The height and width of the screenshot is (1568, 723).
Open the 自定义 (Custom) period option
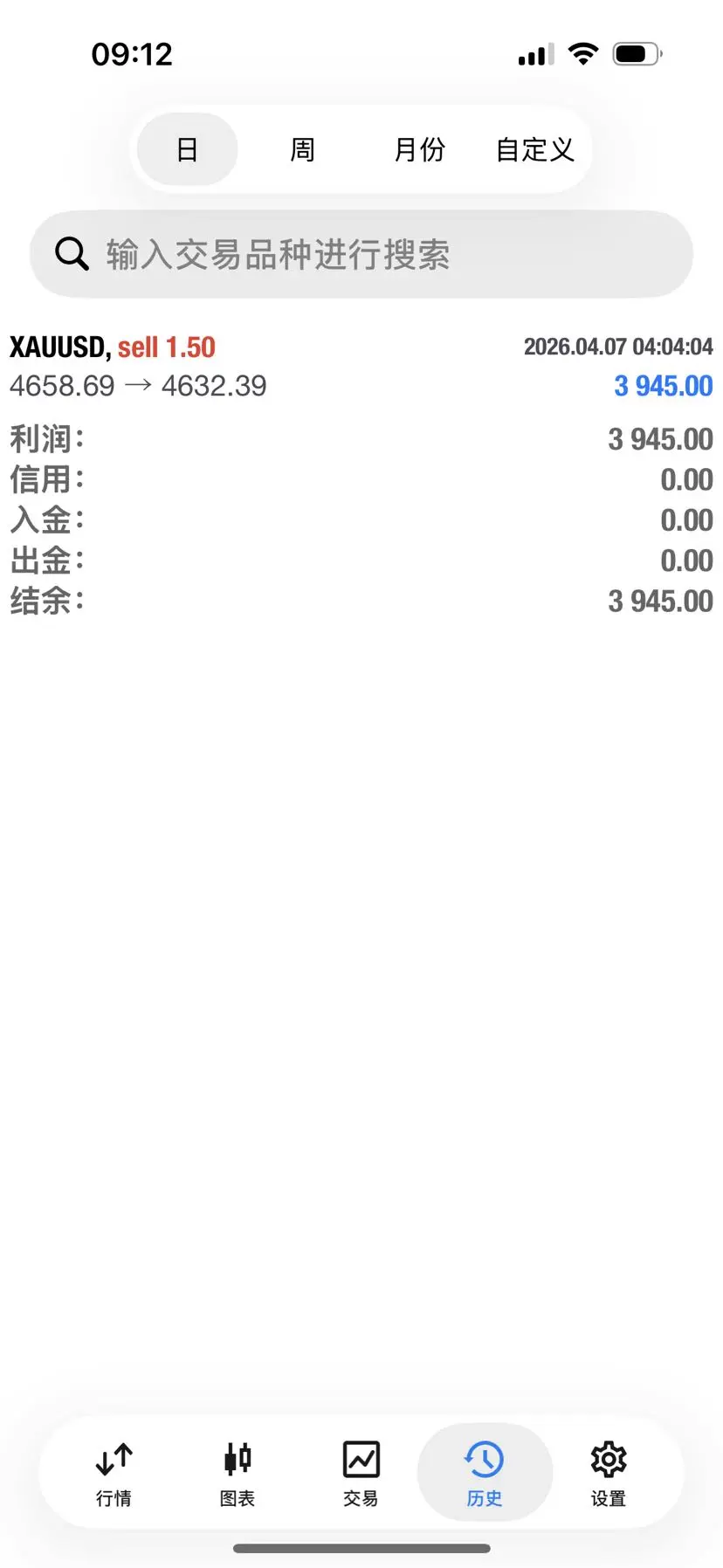coord(534,149)
